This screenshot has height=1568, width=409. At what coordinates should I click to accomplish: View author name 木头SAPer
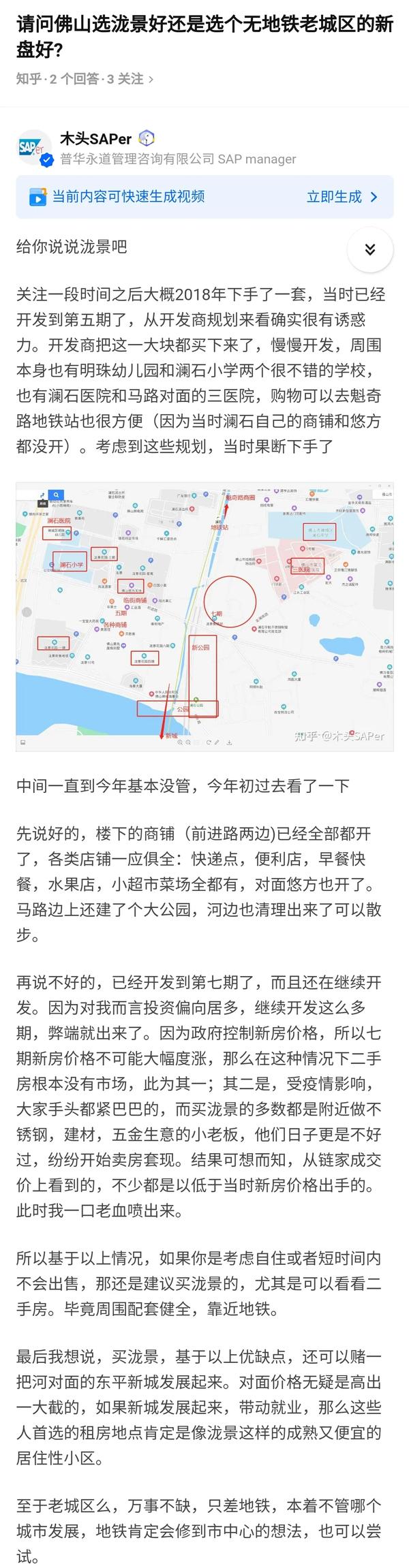pyautogui.click(x=95, y=139)
